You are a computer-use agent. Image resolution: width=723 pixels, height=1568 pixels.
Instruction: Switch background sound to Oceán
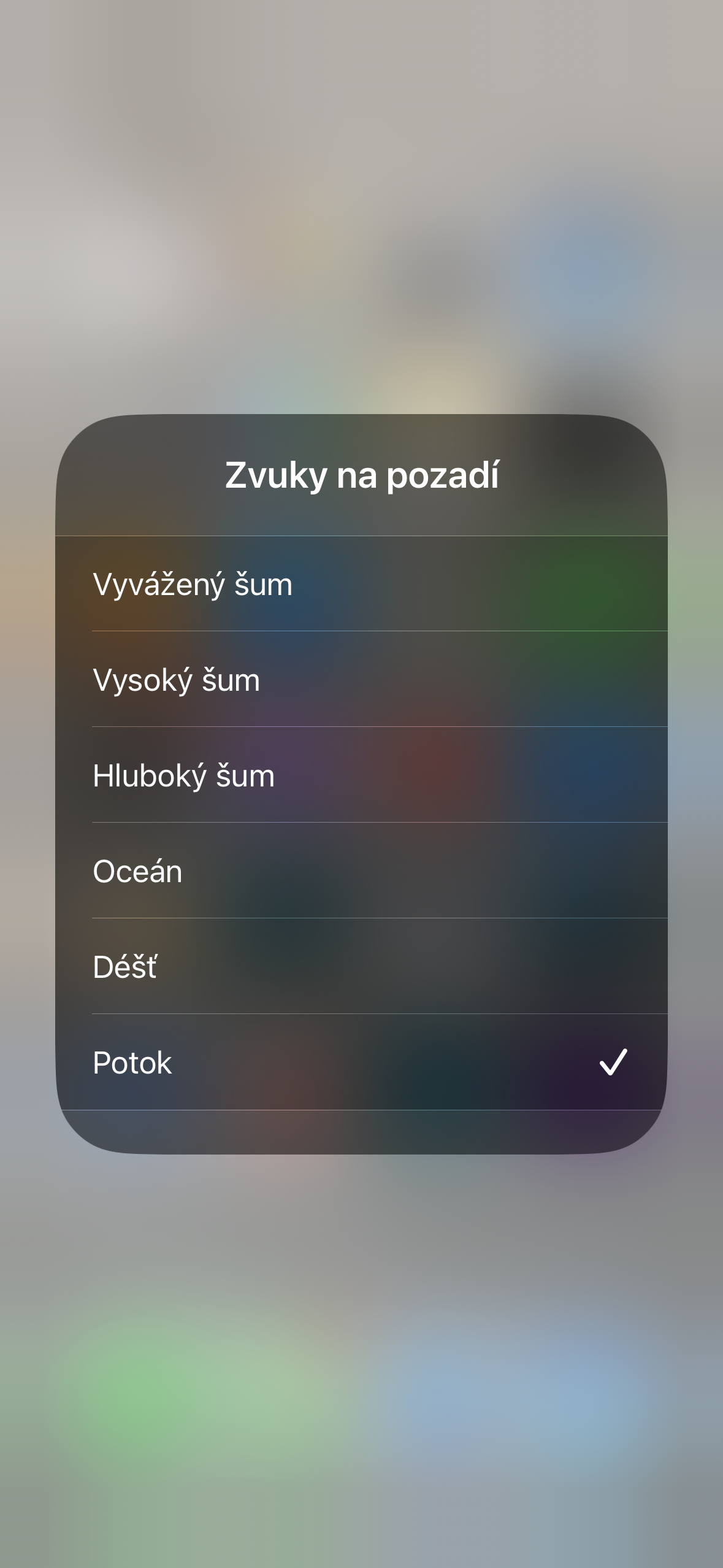click(361, 871)
